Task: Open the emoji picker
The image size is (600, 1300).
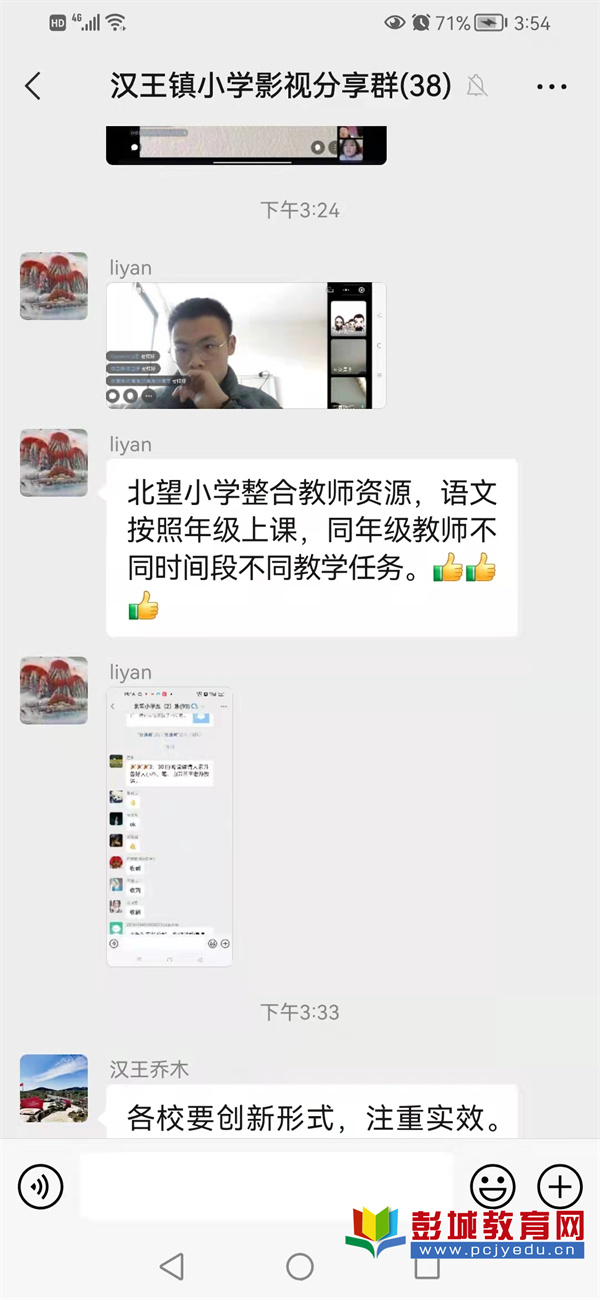Action: click(493, 1187)
